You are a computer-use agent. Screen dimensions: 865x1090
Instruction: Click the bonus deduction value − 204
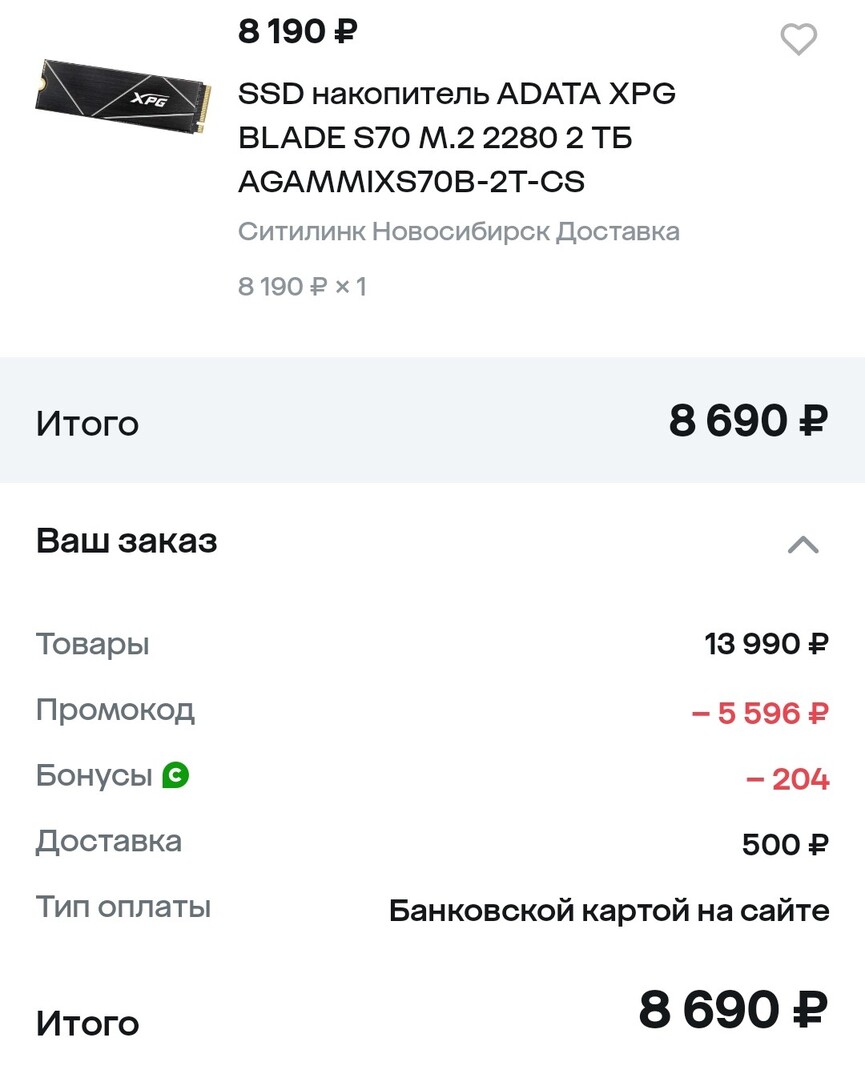coord(785,777)
